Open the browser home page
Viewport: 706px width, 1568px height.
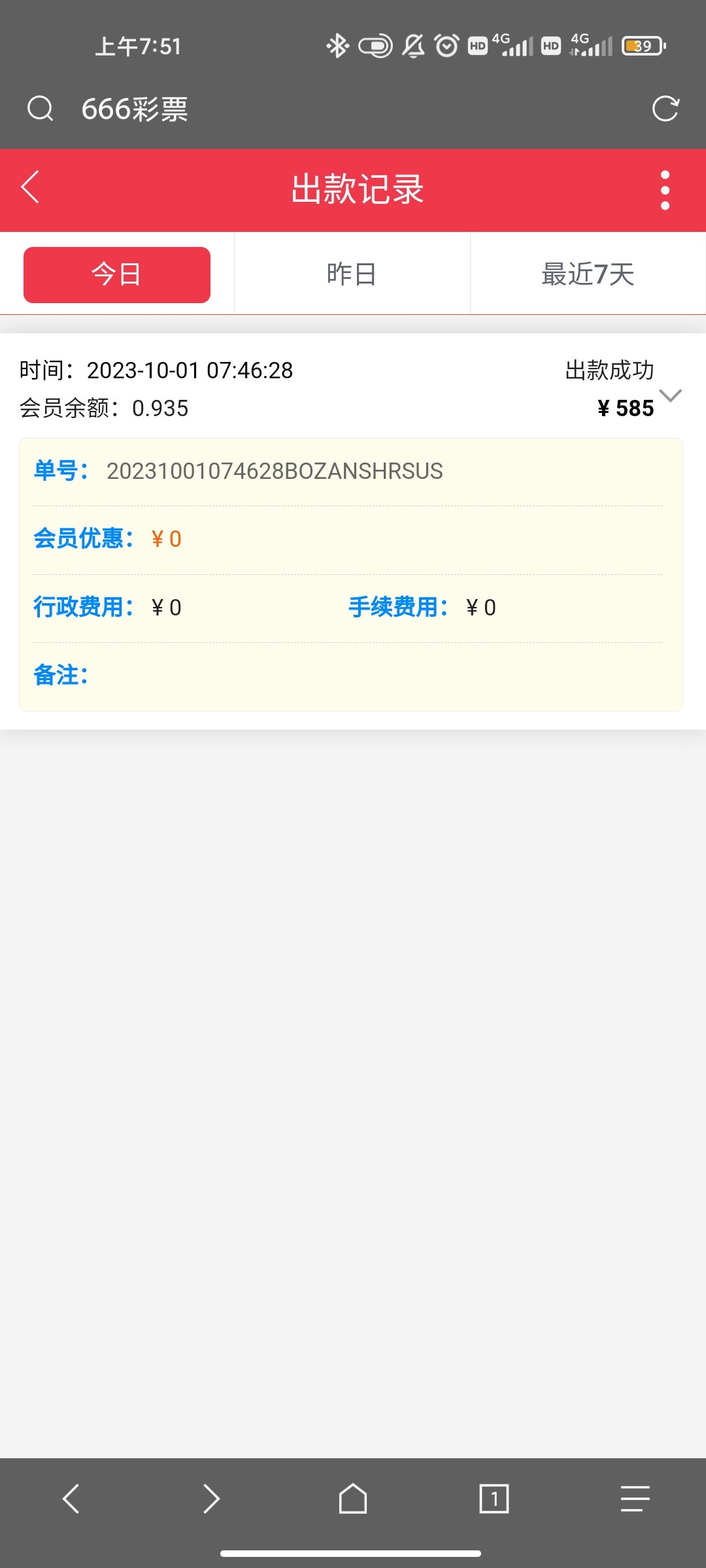[x=353, y=1498]
